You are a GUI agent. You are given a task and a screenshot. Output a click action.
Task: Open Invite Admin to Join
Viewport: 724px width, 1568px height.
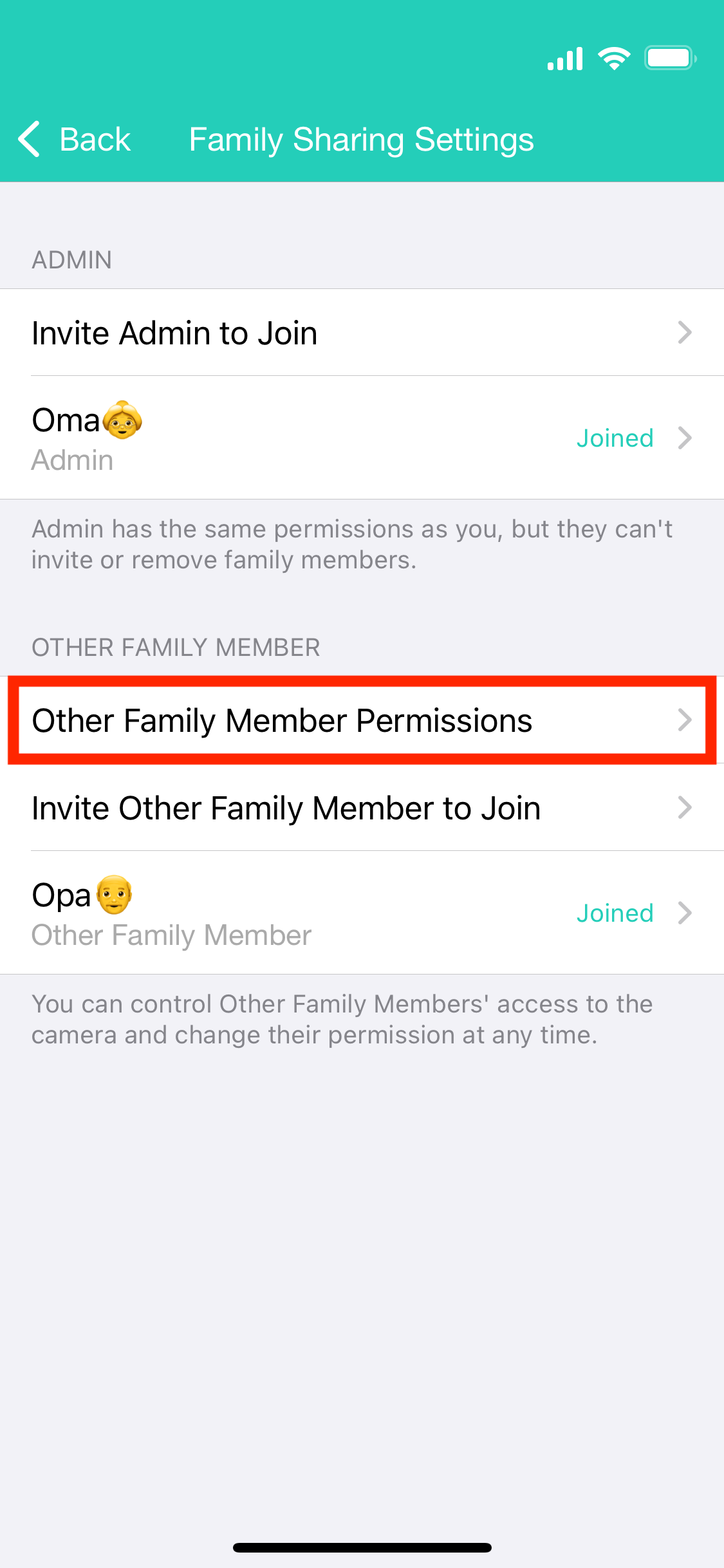(x=362, y=333)
